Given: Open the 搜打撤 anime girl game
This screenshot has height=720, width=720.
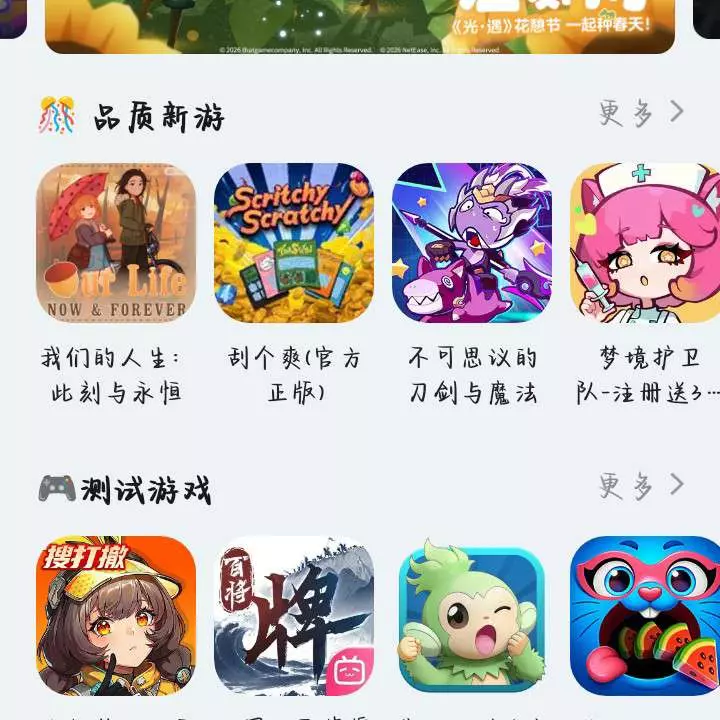Looking at the screenshot, I should click(116, 615).
